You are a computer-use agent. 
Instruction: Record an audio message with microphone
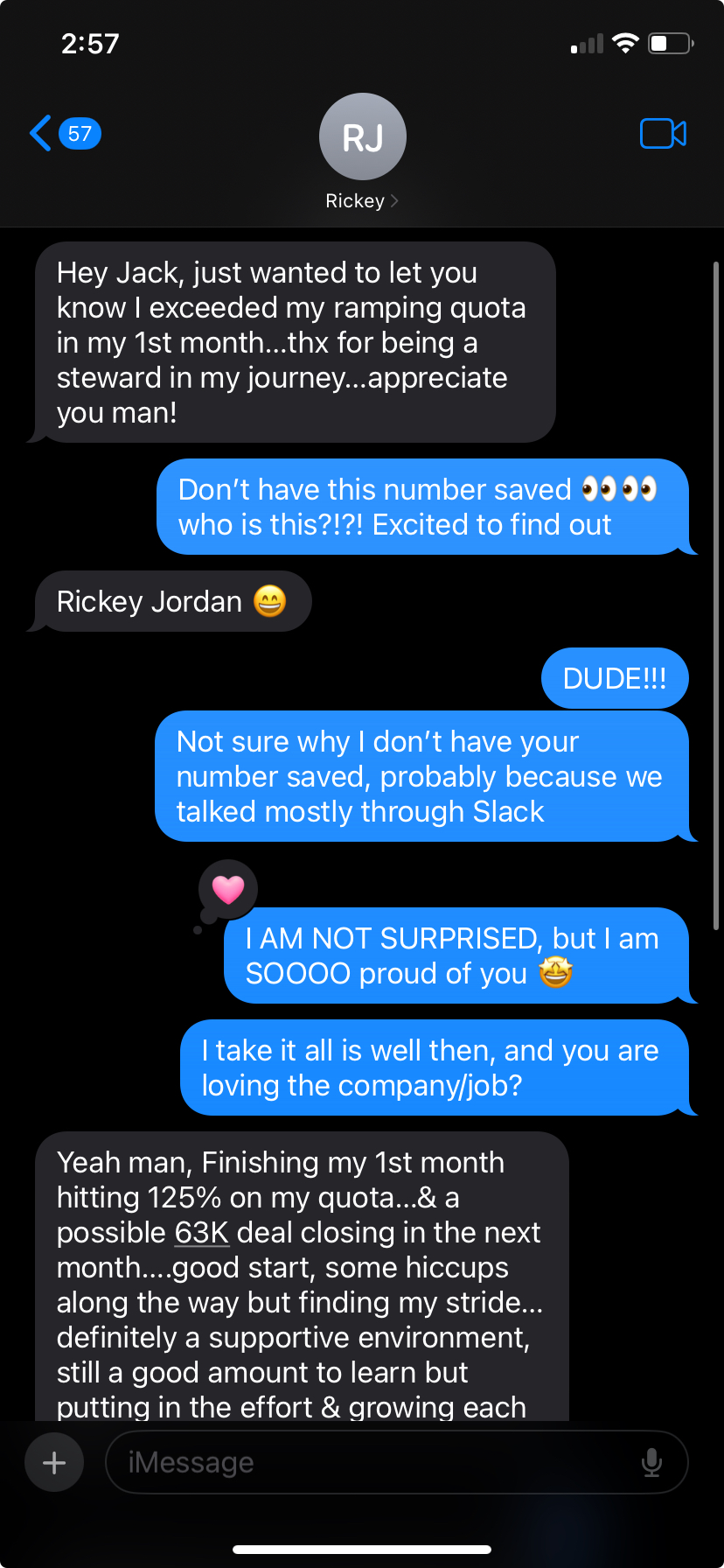coord(651,1462)
